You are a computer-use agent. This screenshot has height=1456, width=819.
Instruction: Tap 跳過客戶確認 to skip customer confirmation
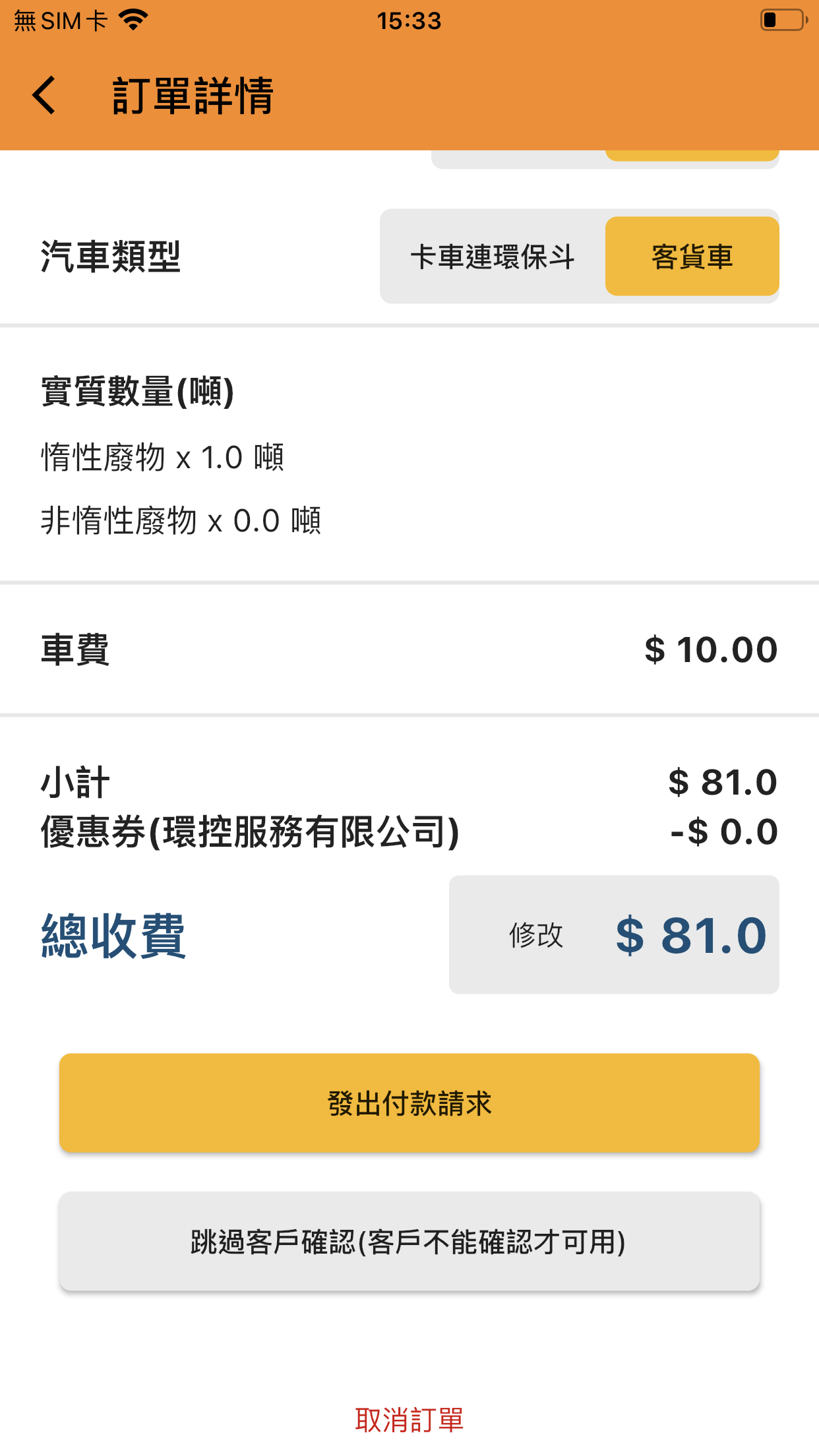pyautogui.click(x=409, y=1241)
